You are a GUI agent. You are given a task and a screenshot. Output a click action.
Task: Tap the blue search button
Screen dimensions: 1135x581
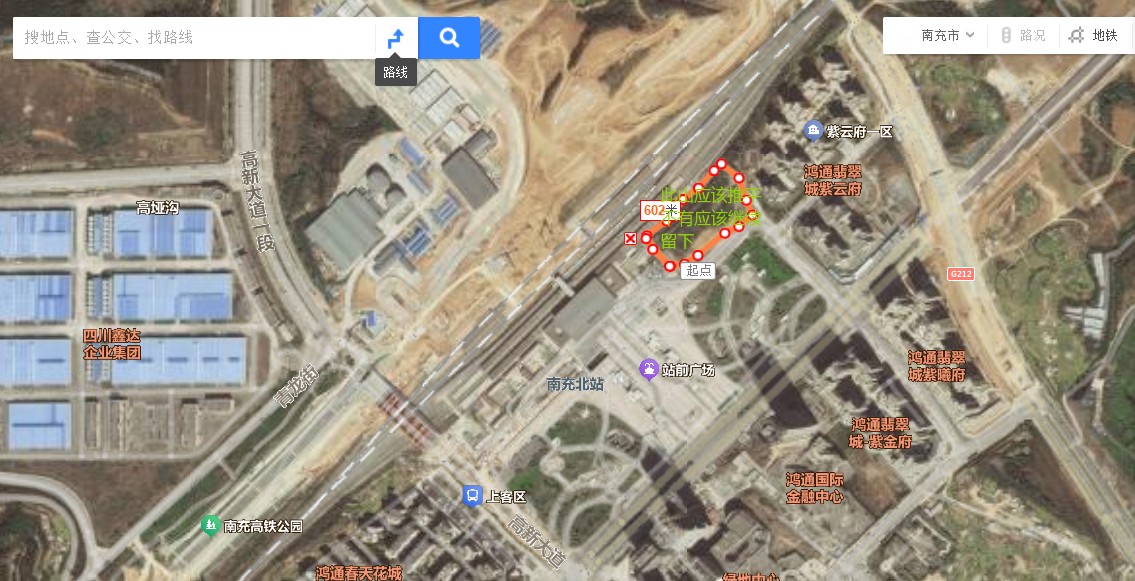(x=449, y=38)
